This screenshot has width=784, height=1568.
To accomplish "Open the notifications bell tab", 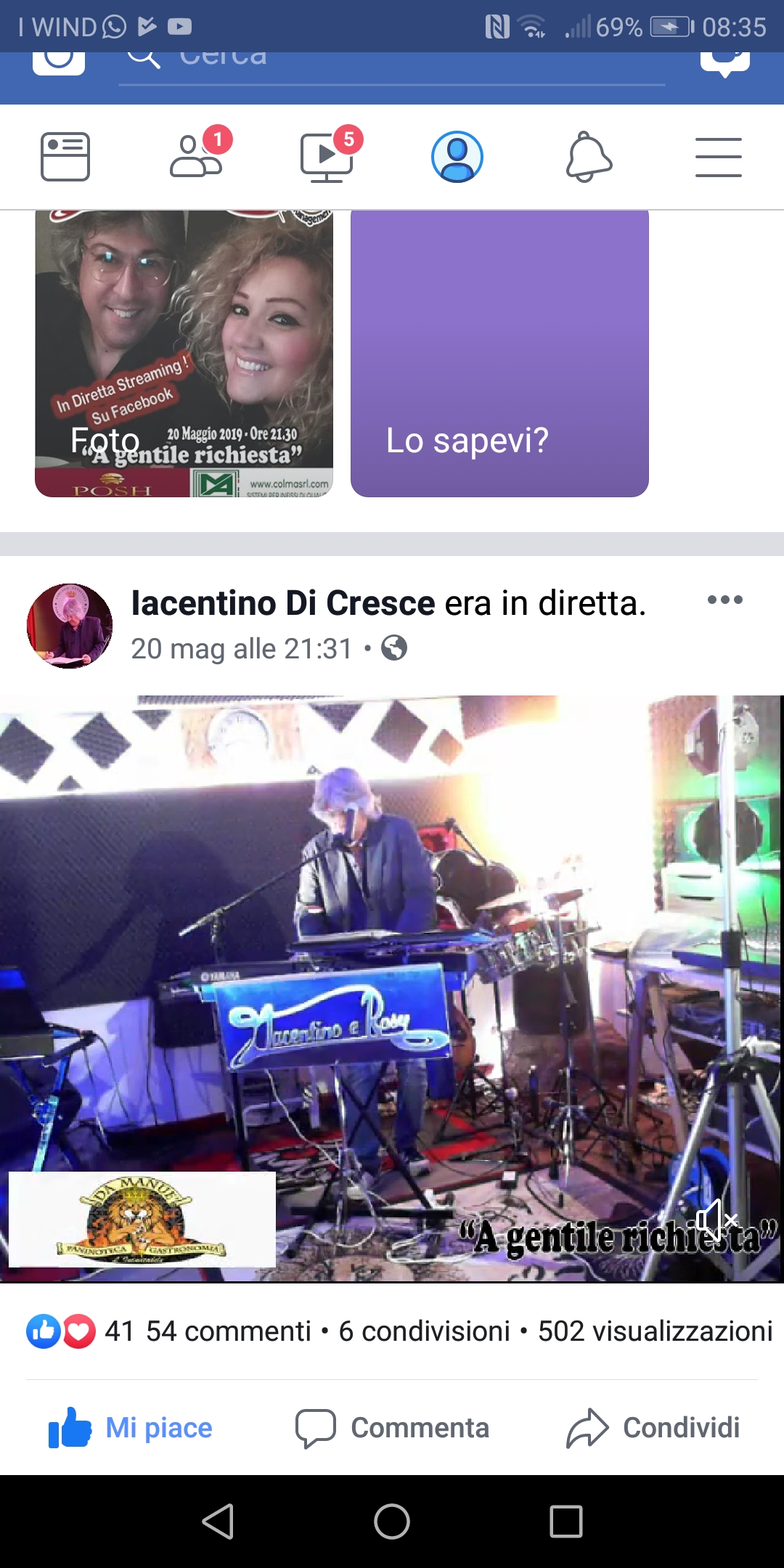I will 589,157.
